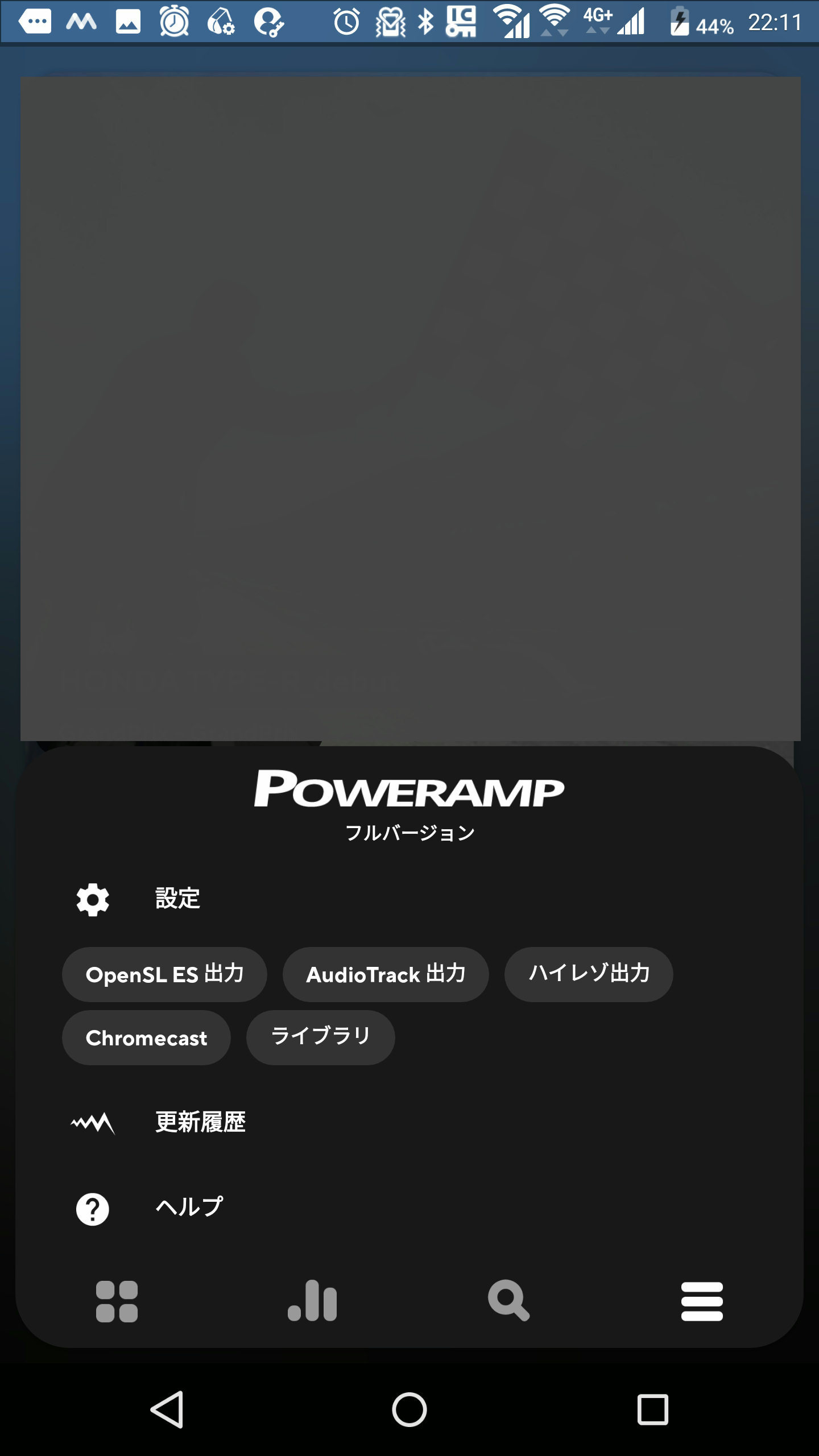Select the AudioTrack 出力 chip
The width and height of the screenshot is (819, 1456).
coord(386,974)
